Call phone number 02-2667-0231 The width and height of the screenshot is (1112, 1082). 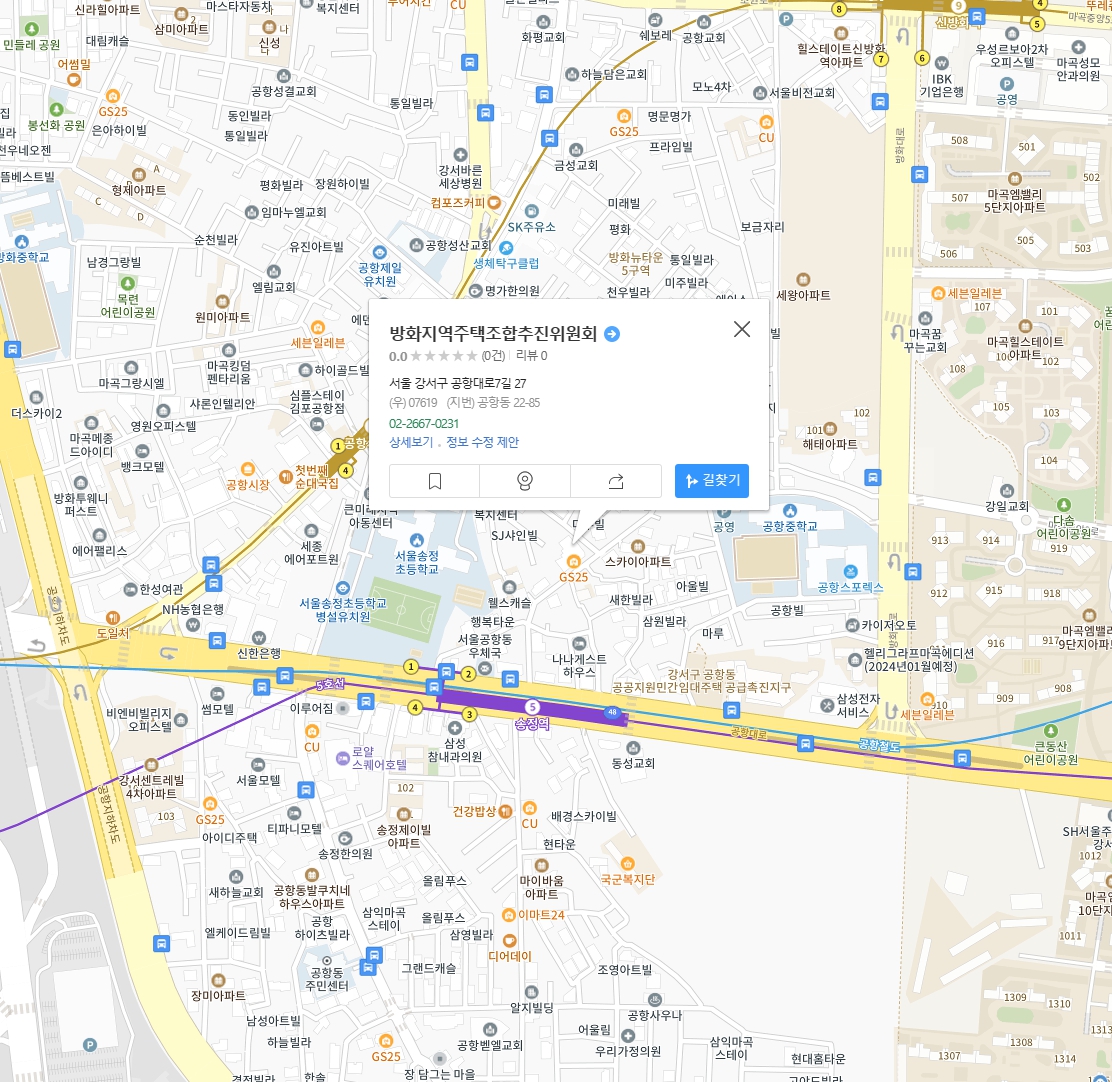point(424,423)
